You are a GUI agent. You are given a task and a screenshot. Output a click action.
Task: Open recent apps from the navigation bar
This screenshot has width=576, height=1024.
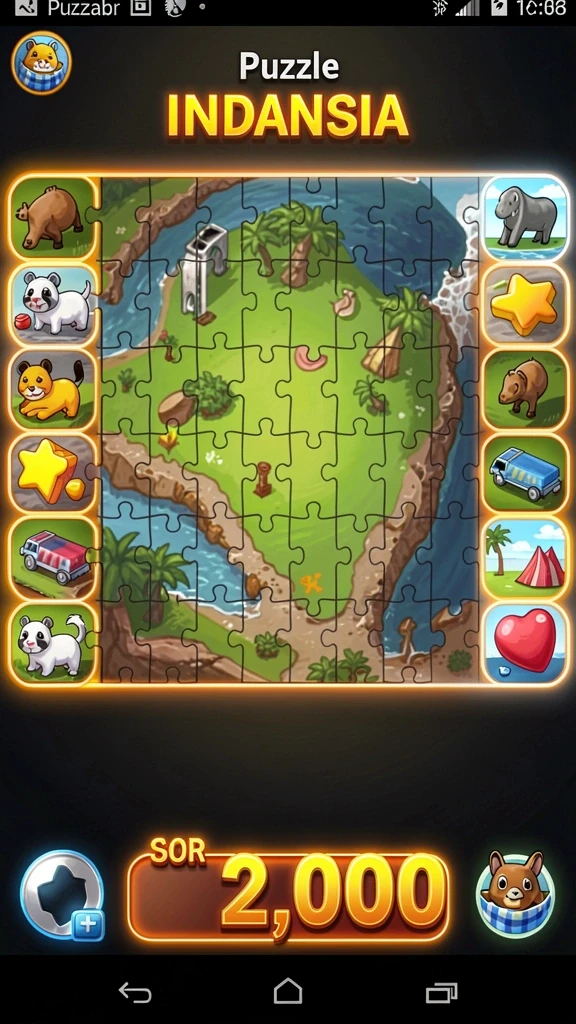[441, 993]
